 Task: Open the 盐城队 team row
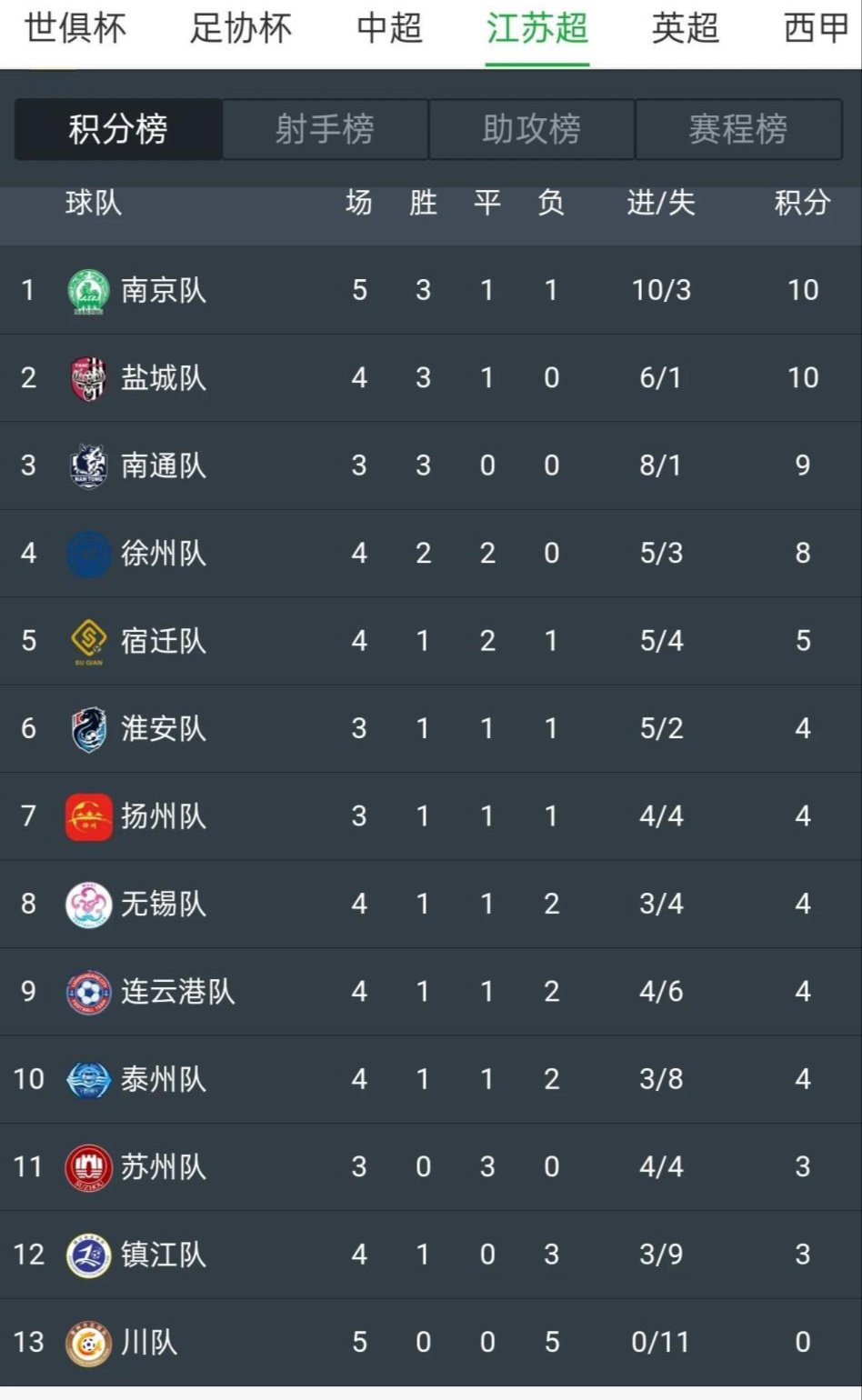[x=431, y=378]
